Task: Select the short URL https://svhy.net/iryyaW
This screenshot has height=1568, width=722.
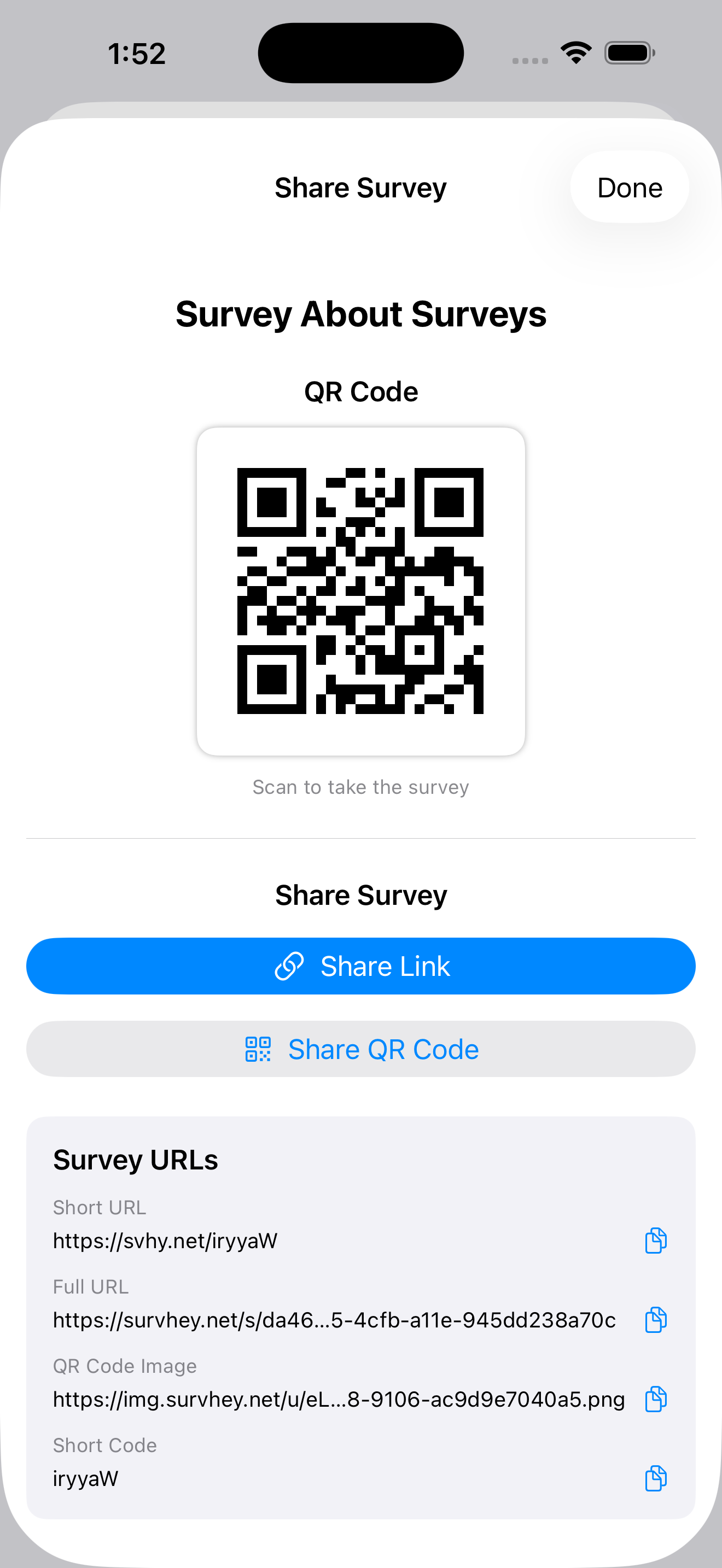Action: pyautogui.click(x=165, y=1241)
